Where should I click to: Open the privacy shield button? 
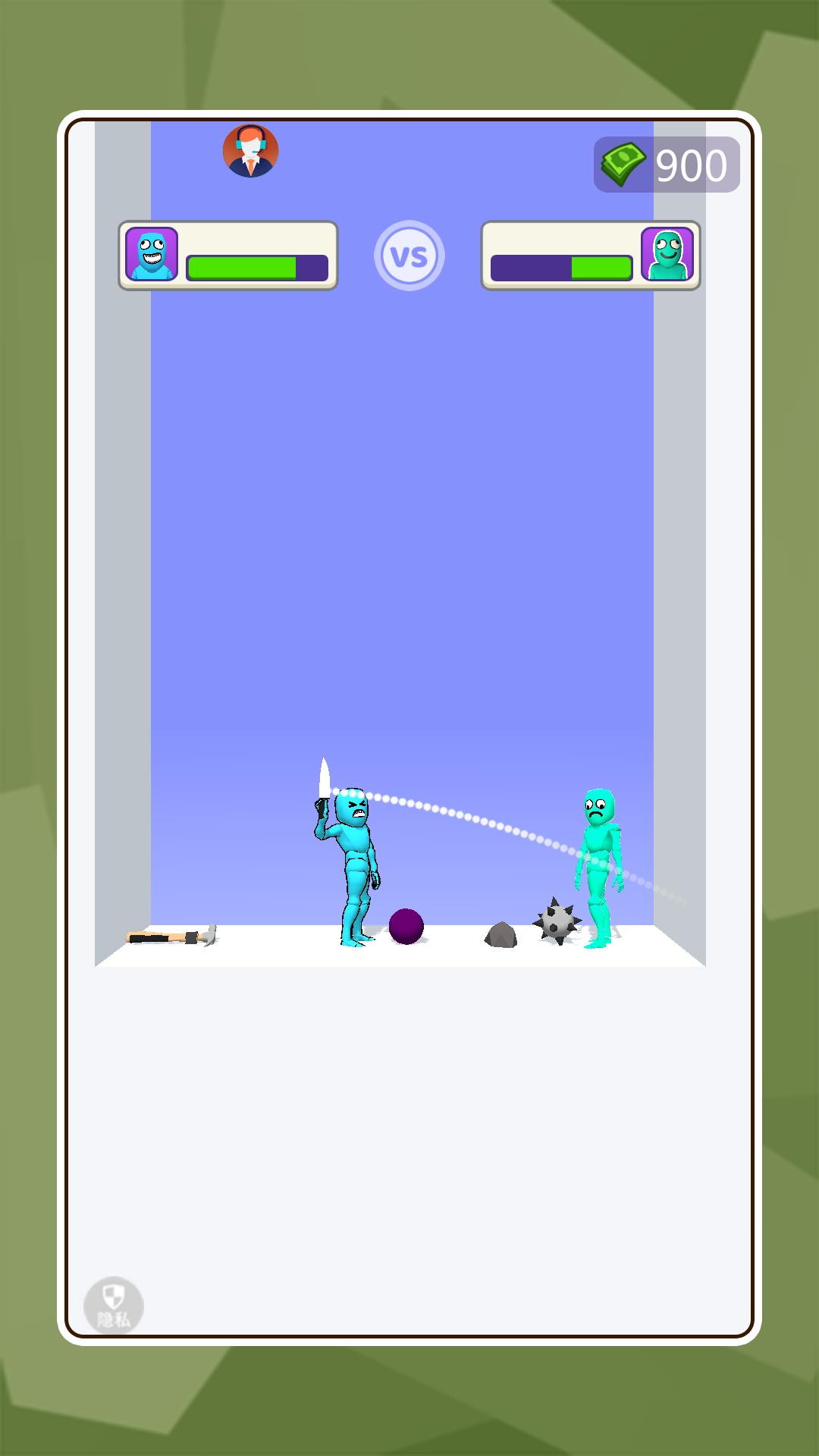[x=114, y=1305]
